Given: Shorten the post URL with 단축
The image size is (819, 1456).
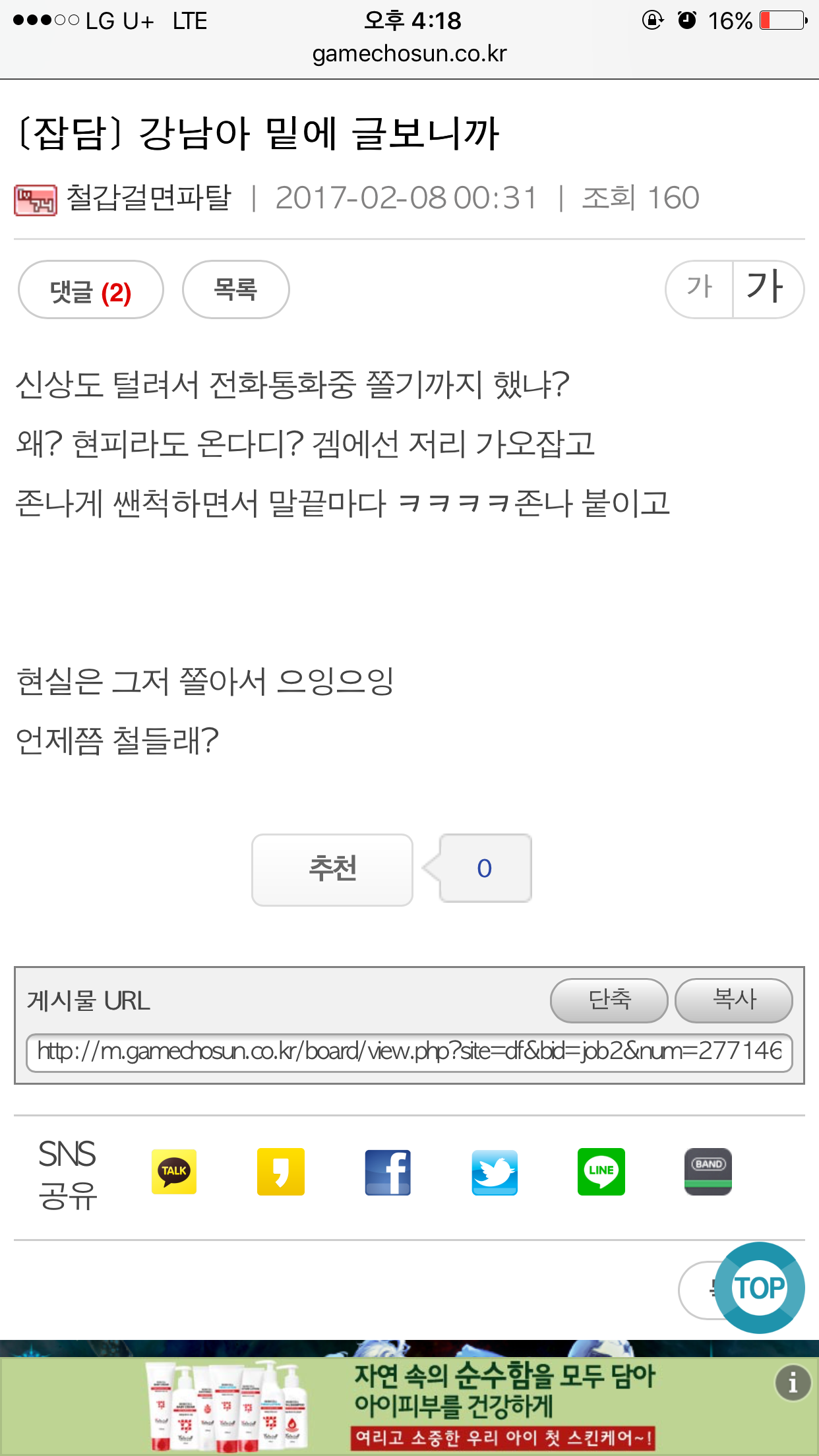Looking at the screenshot, I should click(x=609, y=1000).
